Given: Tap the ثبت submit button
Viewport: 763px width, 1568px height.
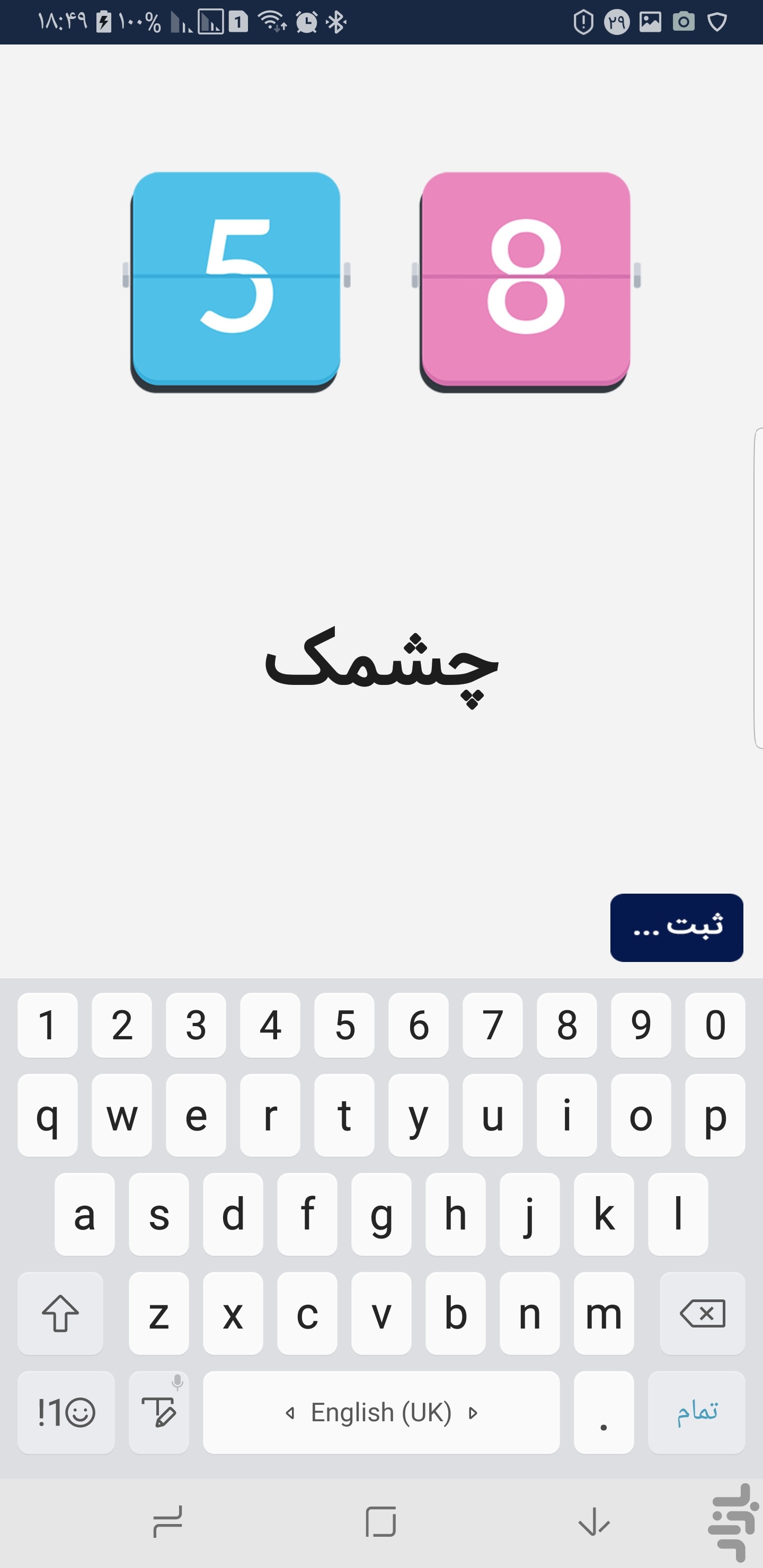Looking at the screenshot, I should coord(677,927).
